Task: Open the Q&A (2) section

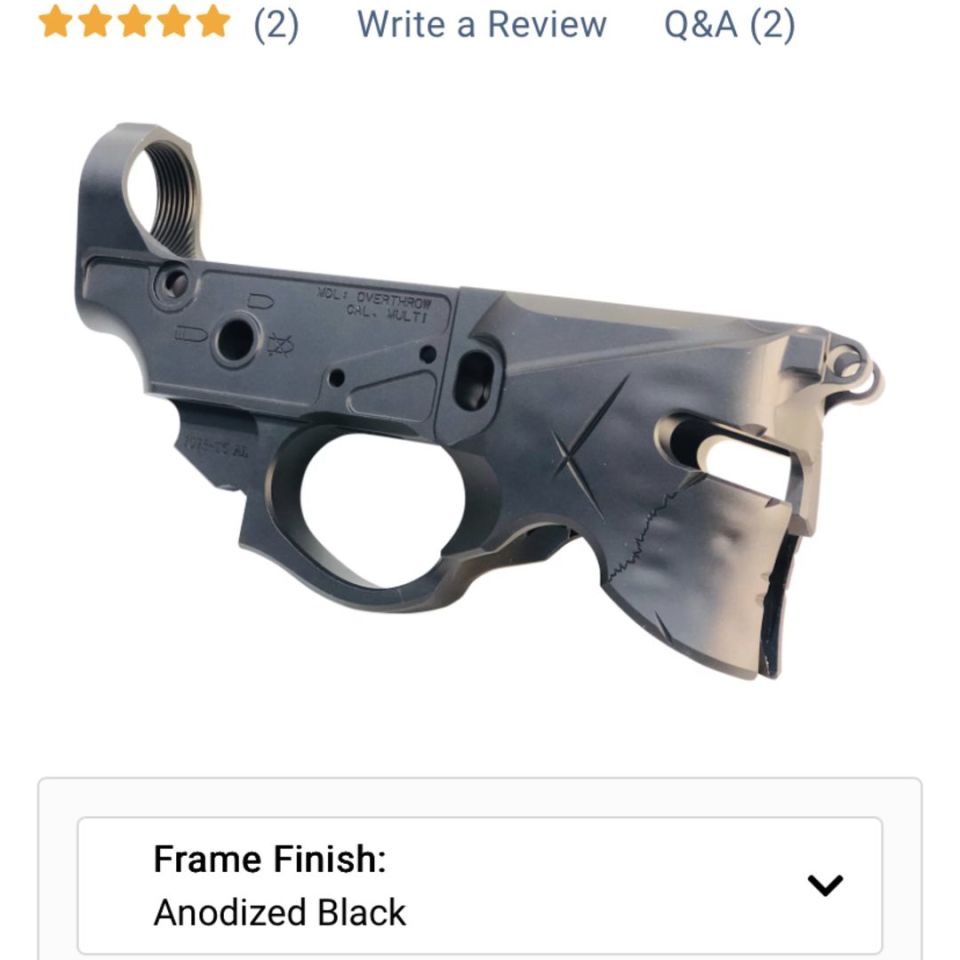Action: tap(729, 24)
